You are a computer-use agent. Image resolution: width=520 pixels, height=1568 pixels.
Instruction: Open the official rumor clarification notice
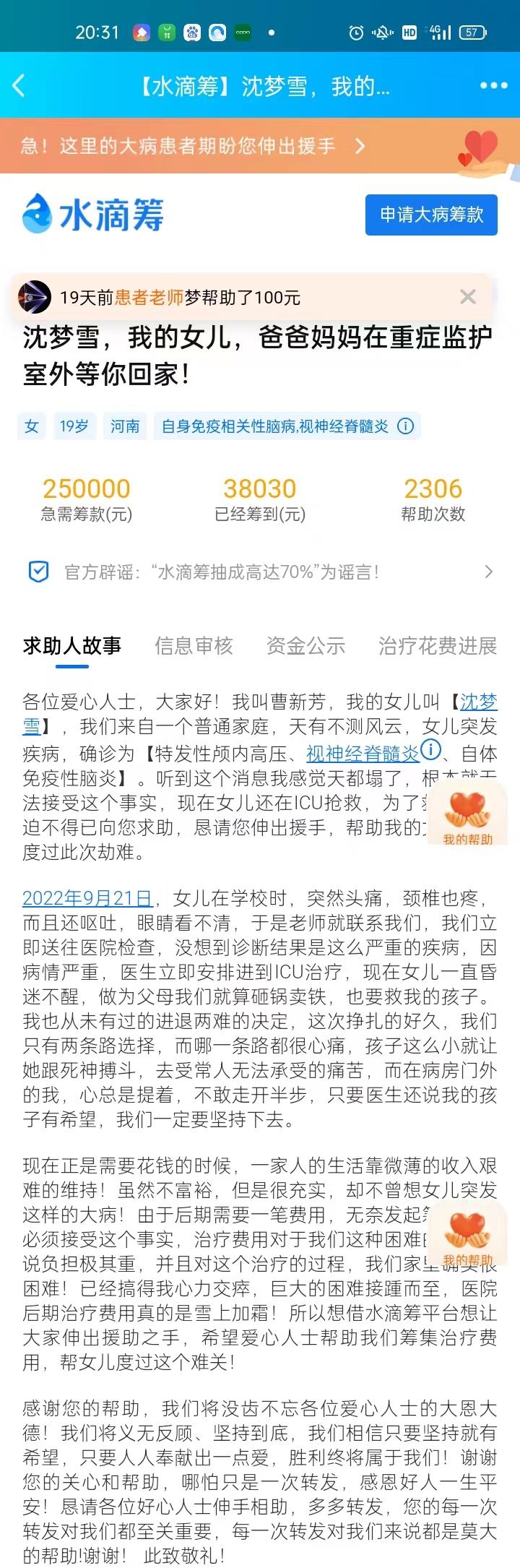tap(260, 572)
